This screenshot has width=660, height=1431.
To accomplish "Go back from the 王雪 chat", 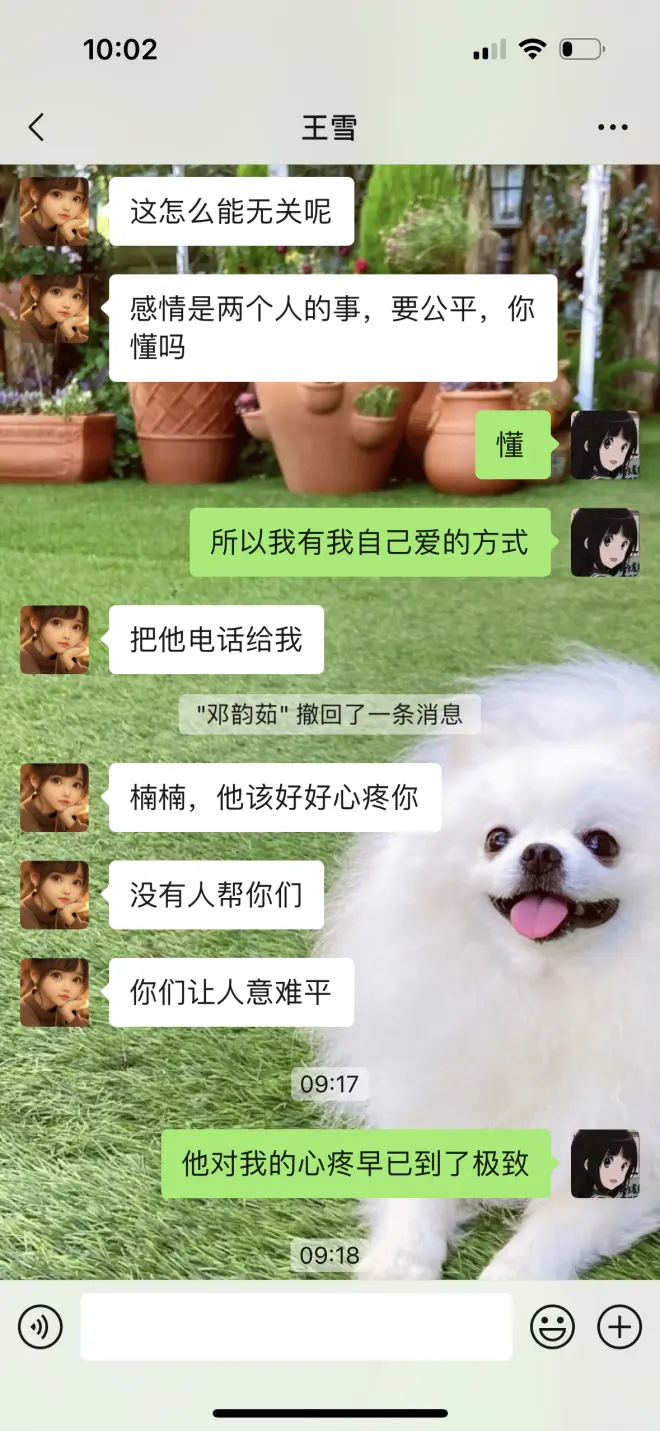I will click(x=37, y=127).
